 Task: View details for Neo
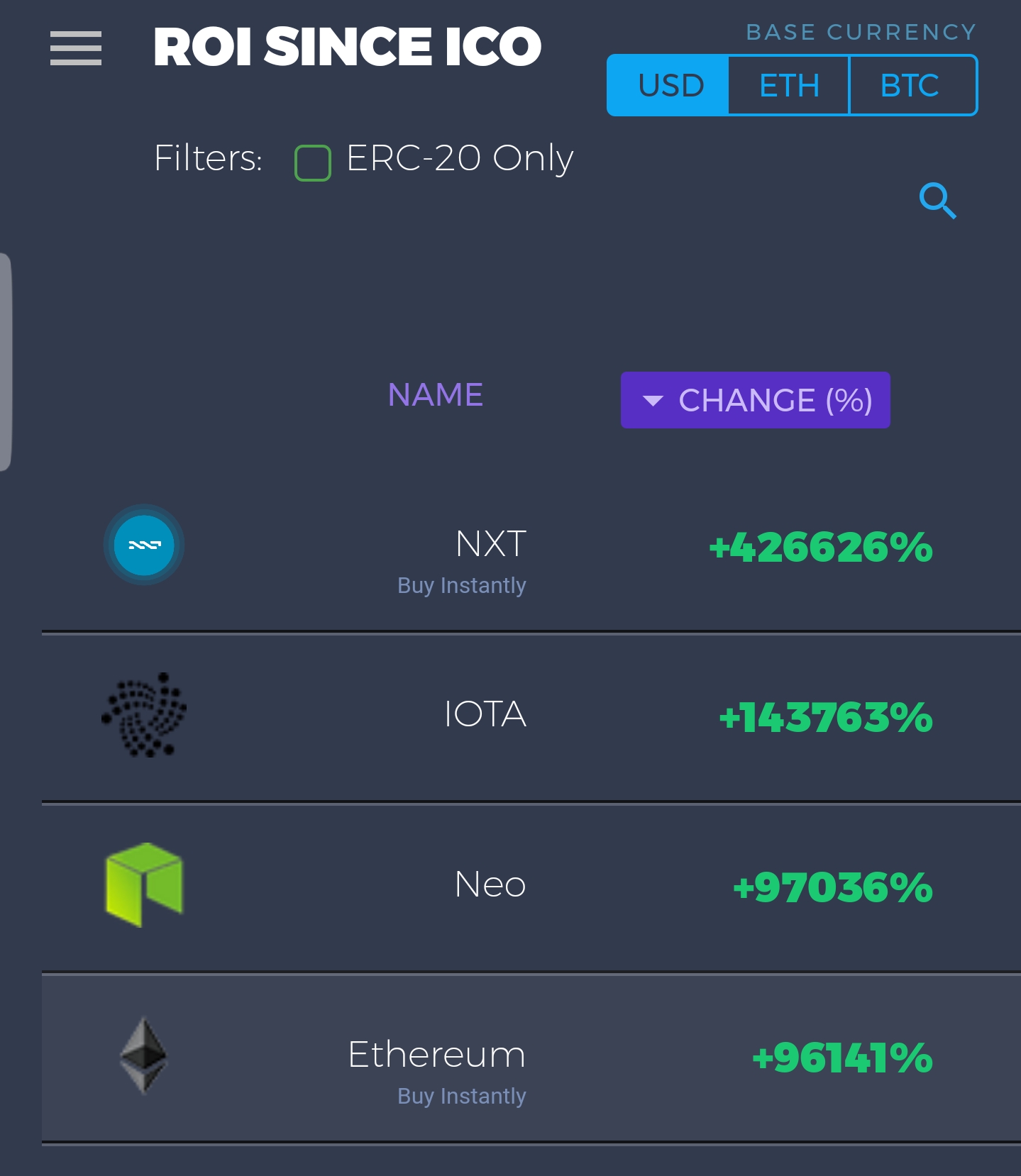coord(490,885)
